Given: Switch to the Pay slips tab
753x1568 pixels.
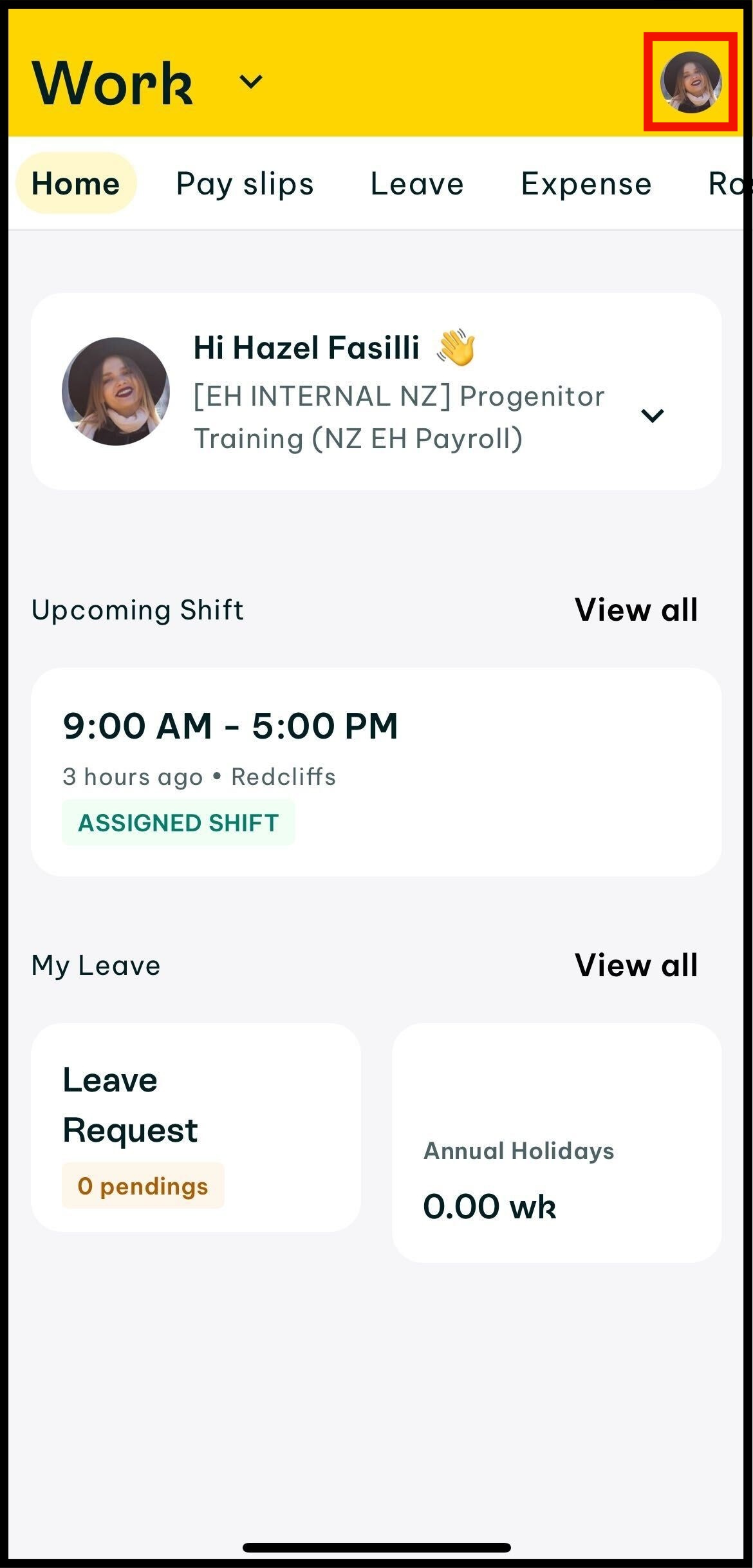Looking at the screenshot, I should pos(245,184).
